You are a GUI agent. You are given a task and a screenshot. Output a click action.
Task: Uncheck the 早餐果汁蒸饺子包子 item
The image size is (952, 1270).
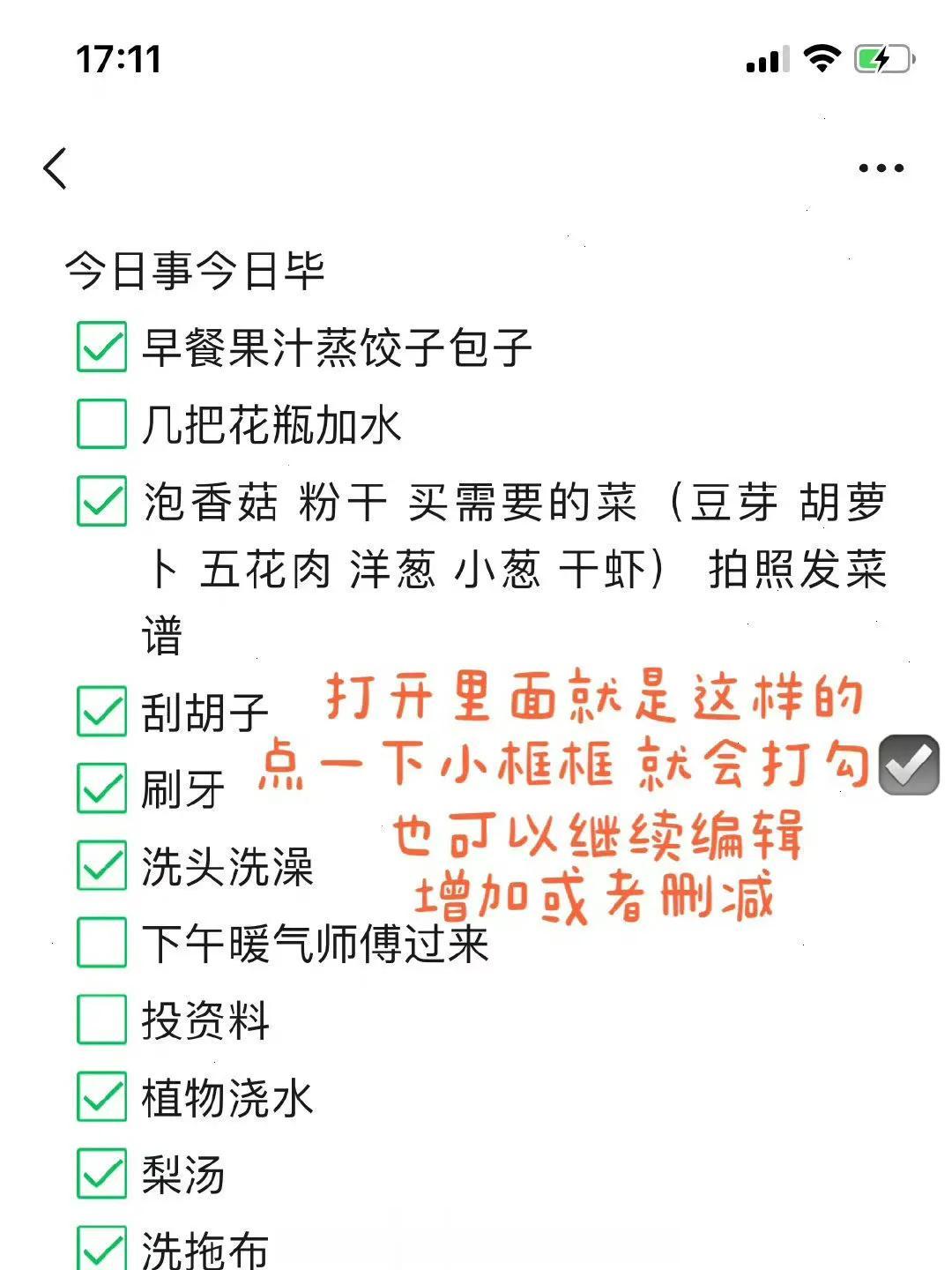[x=101, y=347]
